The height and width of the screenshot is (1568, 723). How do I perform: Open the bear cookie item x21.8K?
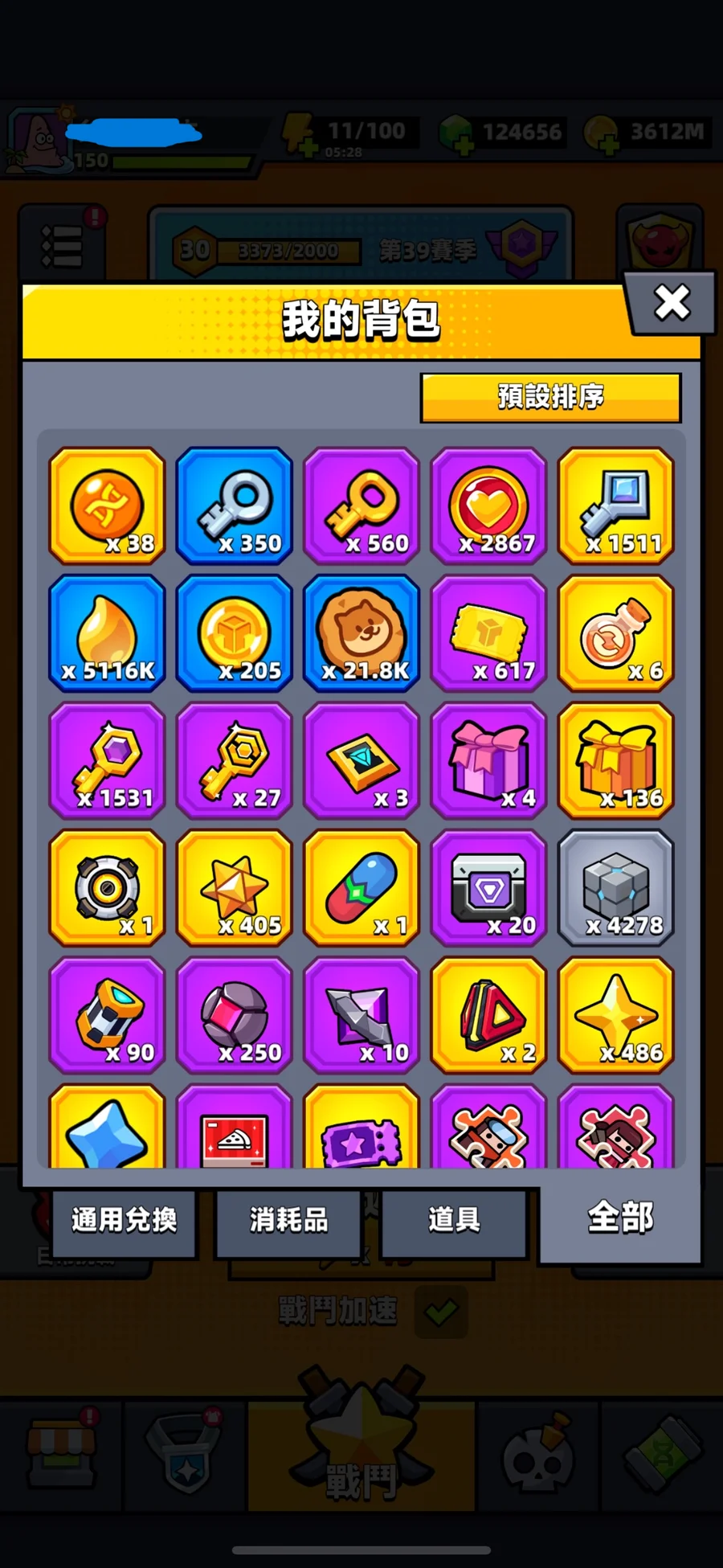click(361, 633)
